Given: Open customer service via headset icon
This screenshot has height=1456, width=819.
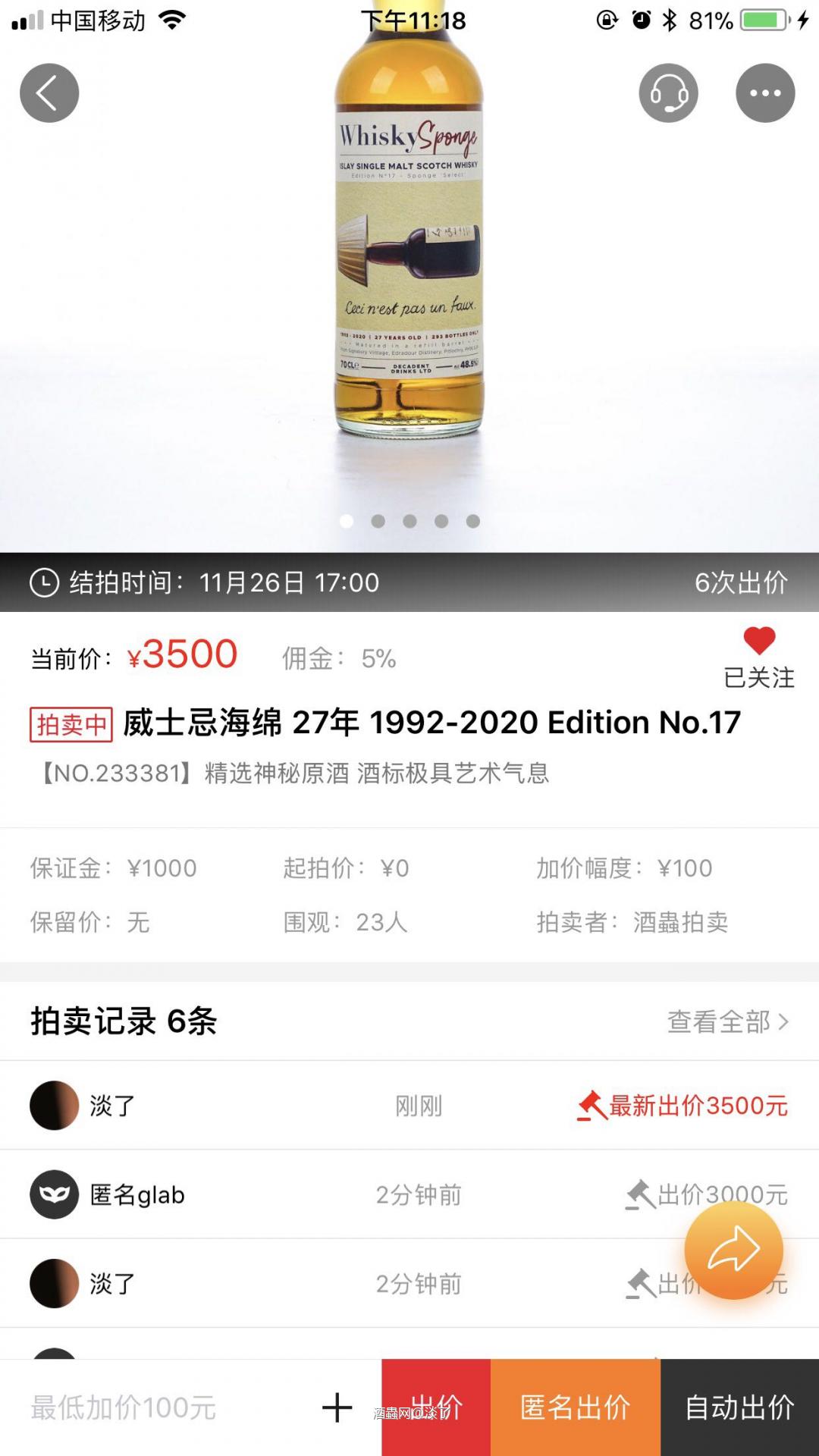Looking at the screenshot, I should pyautogui.click(x=667, y=92).
